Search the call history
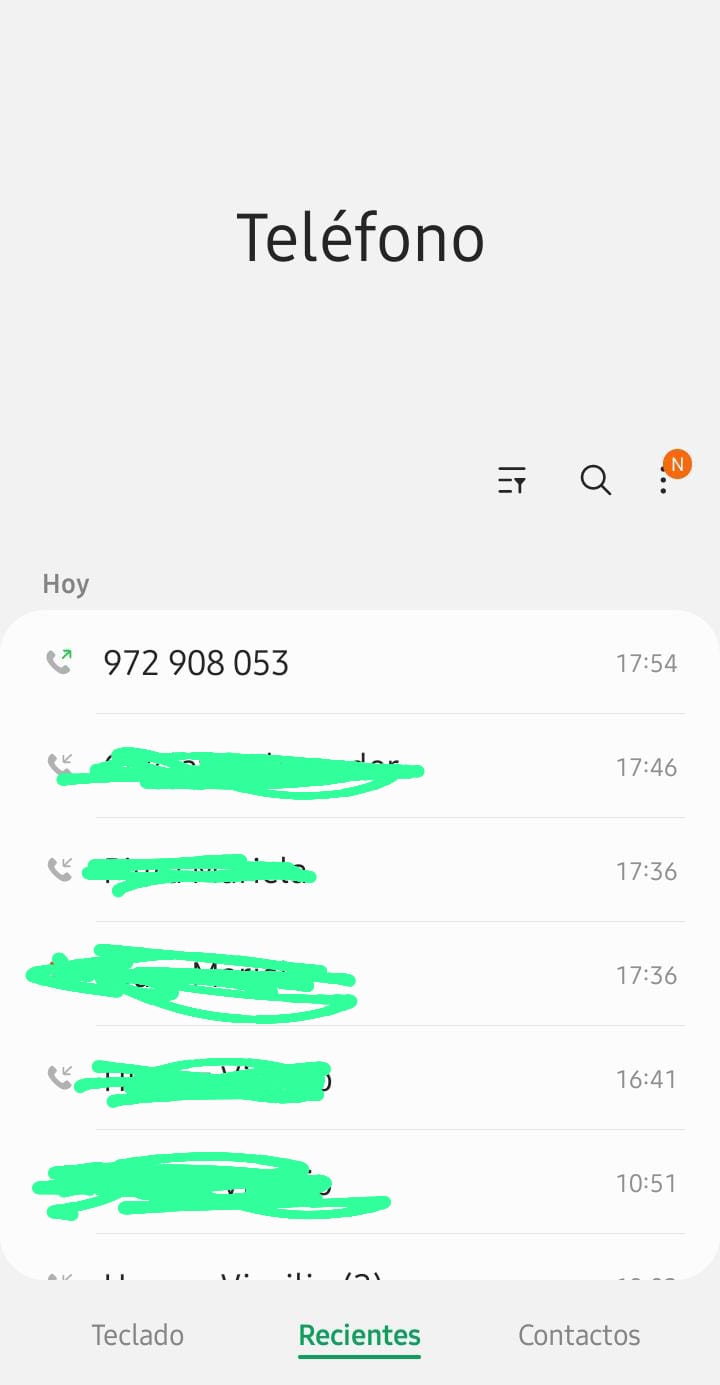Image resolution: width=720 pixels, height=1385 pixels. [595, 481]
